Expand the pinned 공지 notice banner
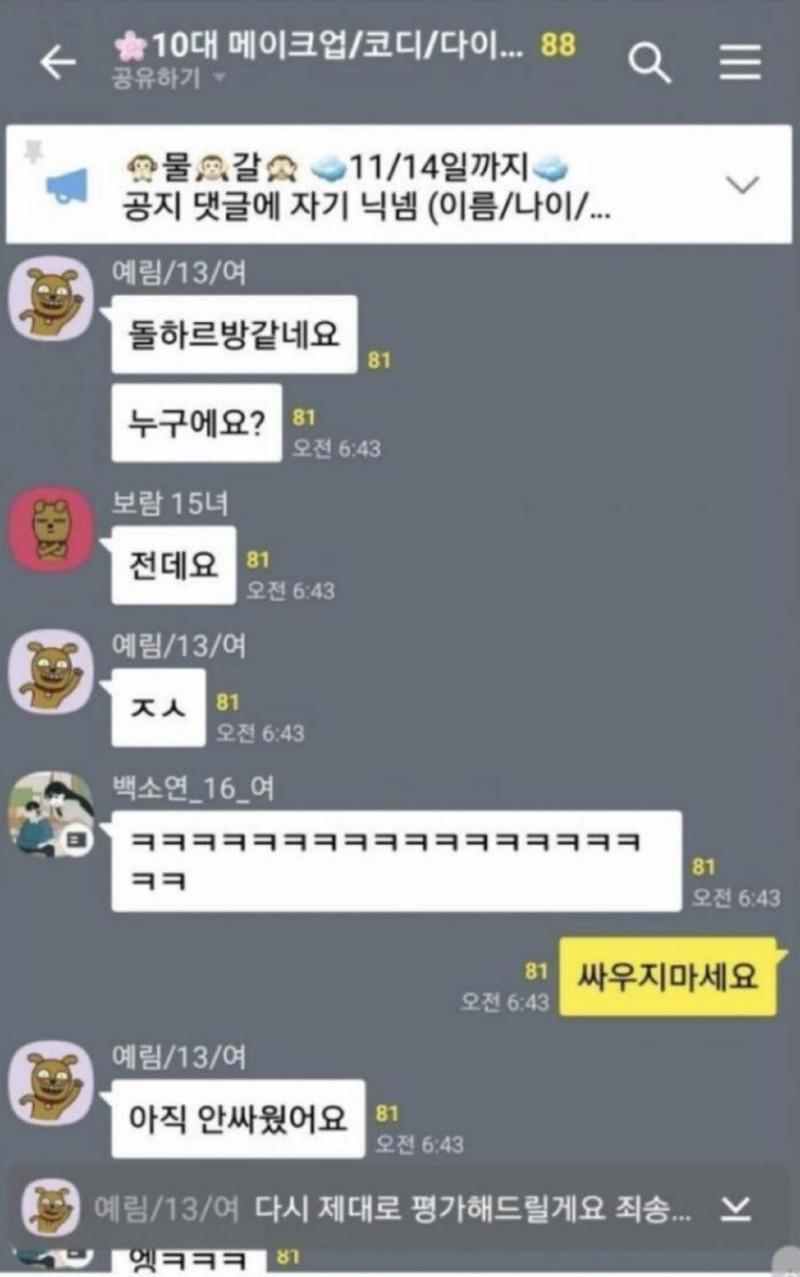This screenshot has width=800, height=1277. (x=742, y=185)
